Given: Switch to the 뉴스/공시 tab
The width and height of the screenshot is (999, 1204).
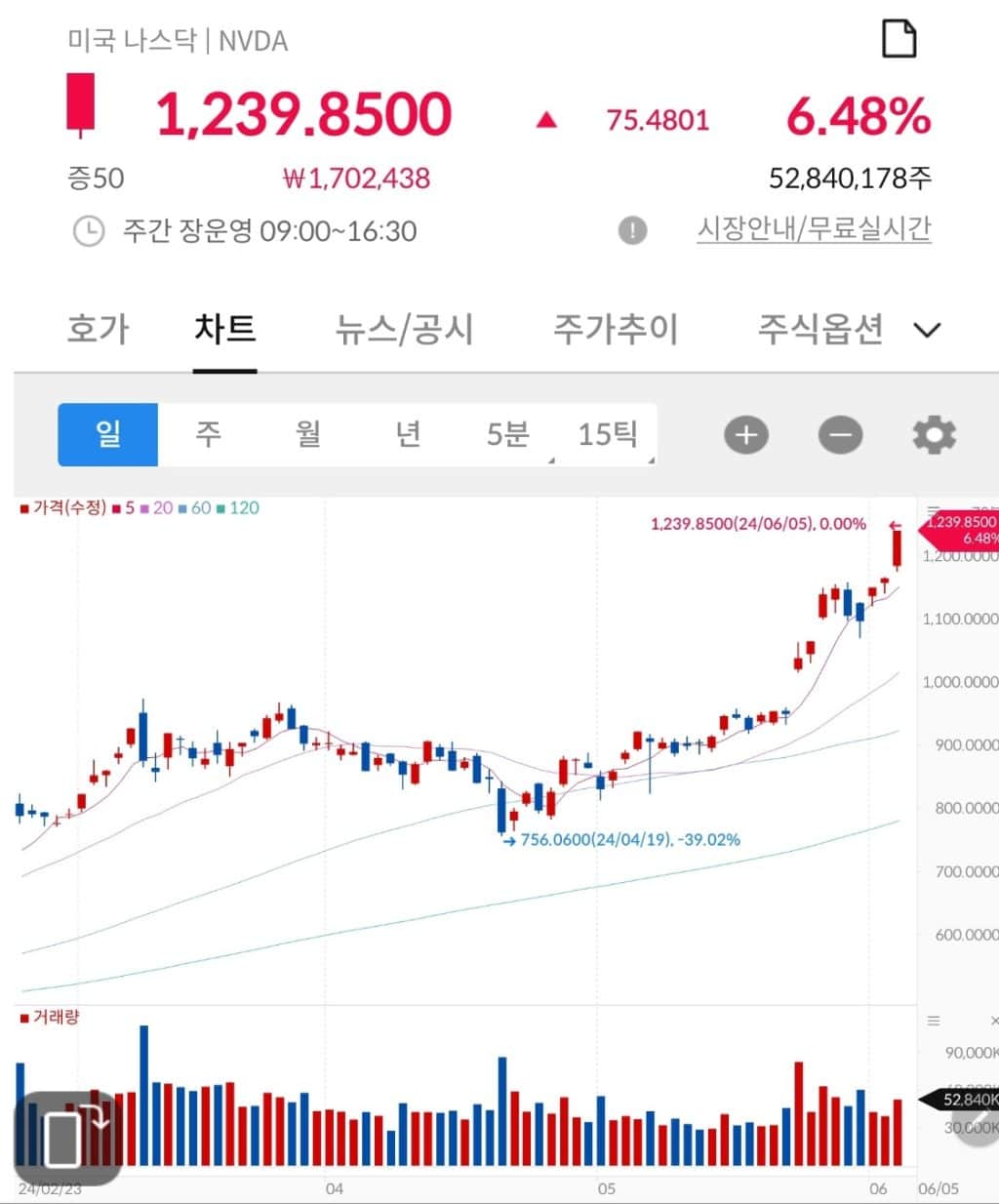Looking at the screenshot, I should coord(404,329).
